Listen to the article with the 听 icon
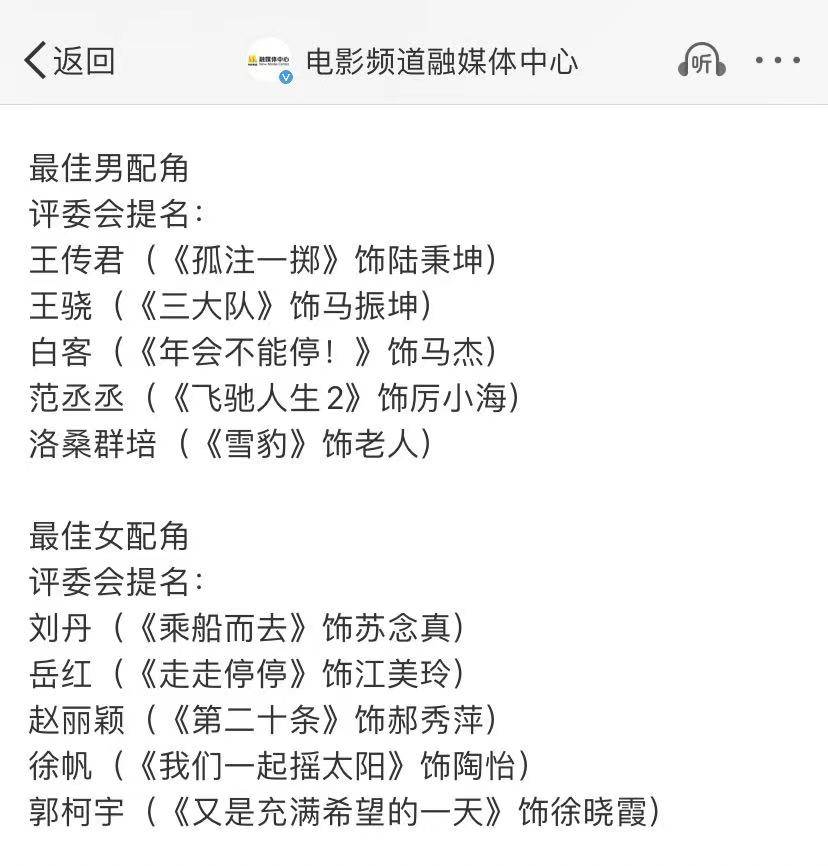The image size is (828, 866). 701,61
